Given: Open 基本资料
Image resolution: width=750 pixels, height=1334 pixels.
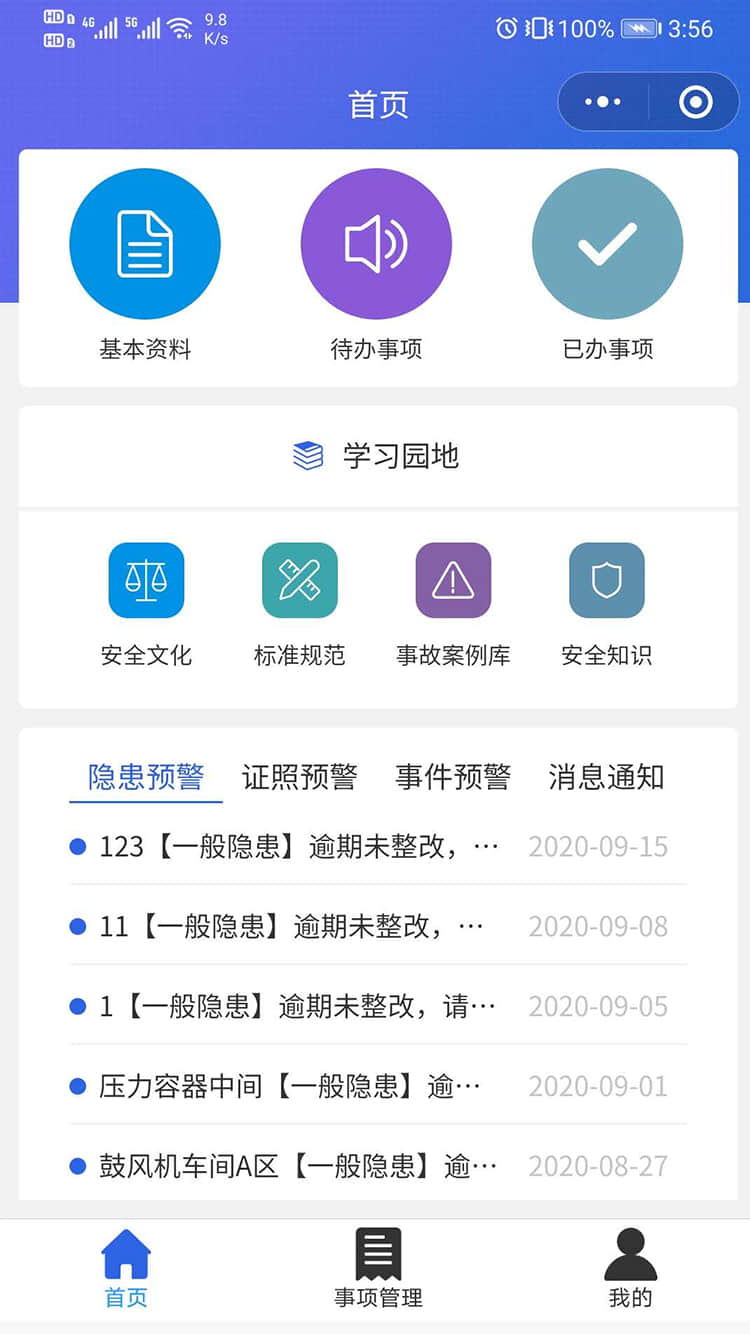Looking at the screenshot, I should pos(145,266).
